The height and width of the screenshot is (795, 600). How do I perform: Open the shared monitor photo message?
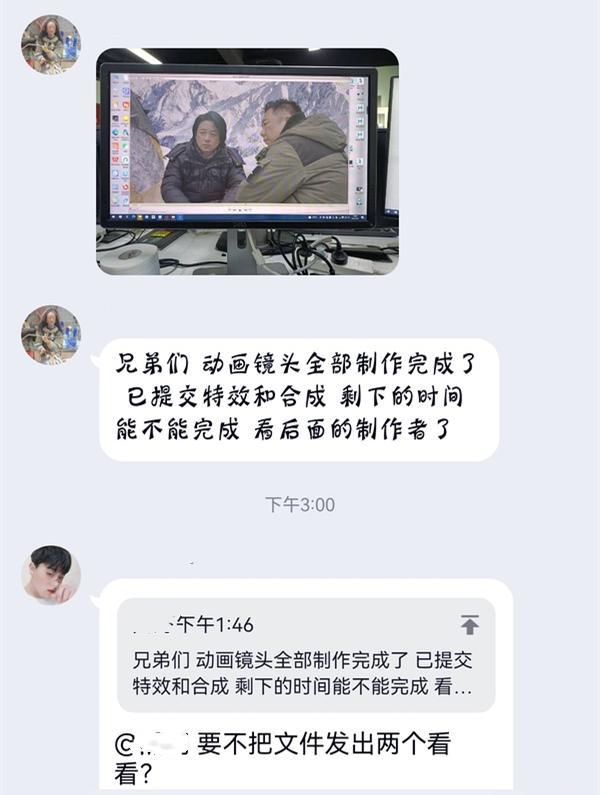point(247,162)
